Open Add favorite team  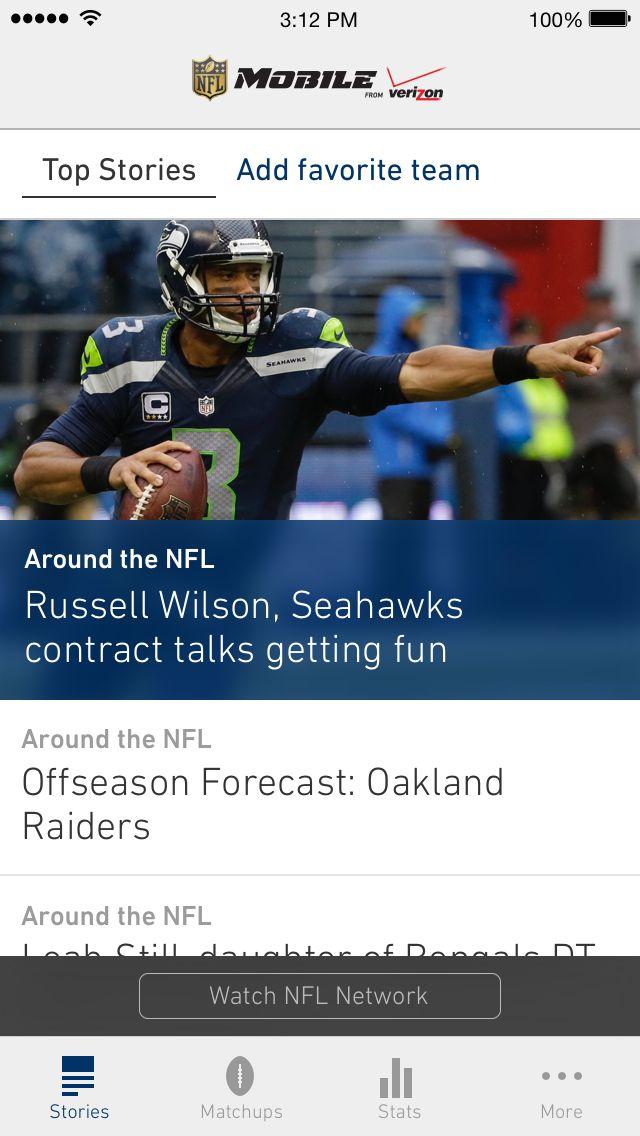(358, 170)
